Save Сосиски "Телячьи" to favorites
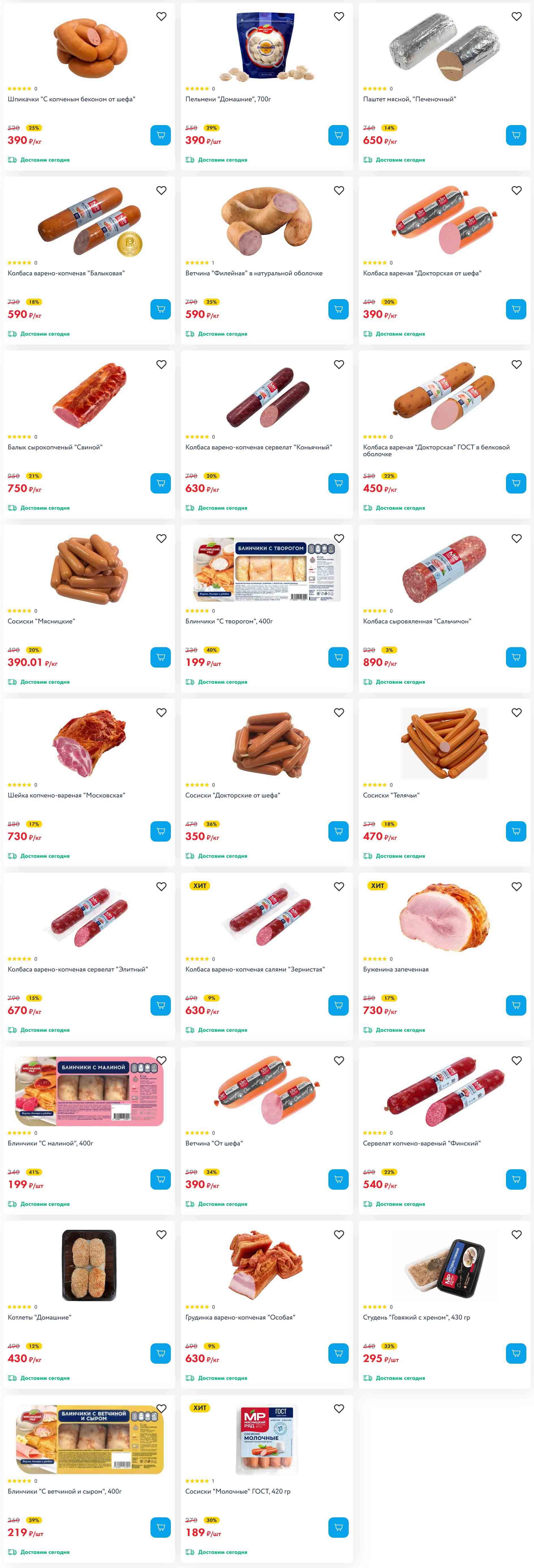534x1568 pixels. tap(516, 713)
